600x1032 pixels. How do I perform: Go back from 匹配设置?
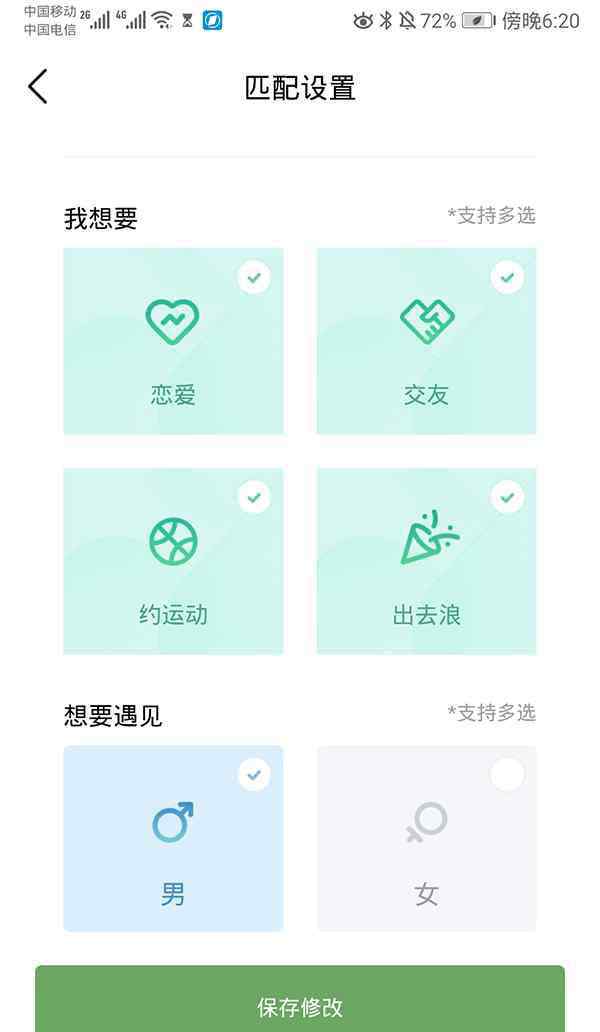(x=38, y=87)
